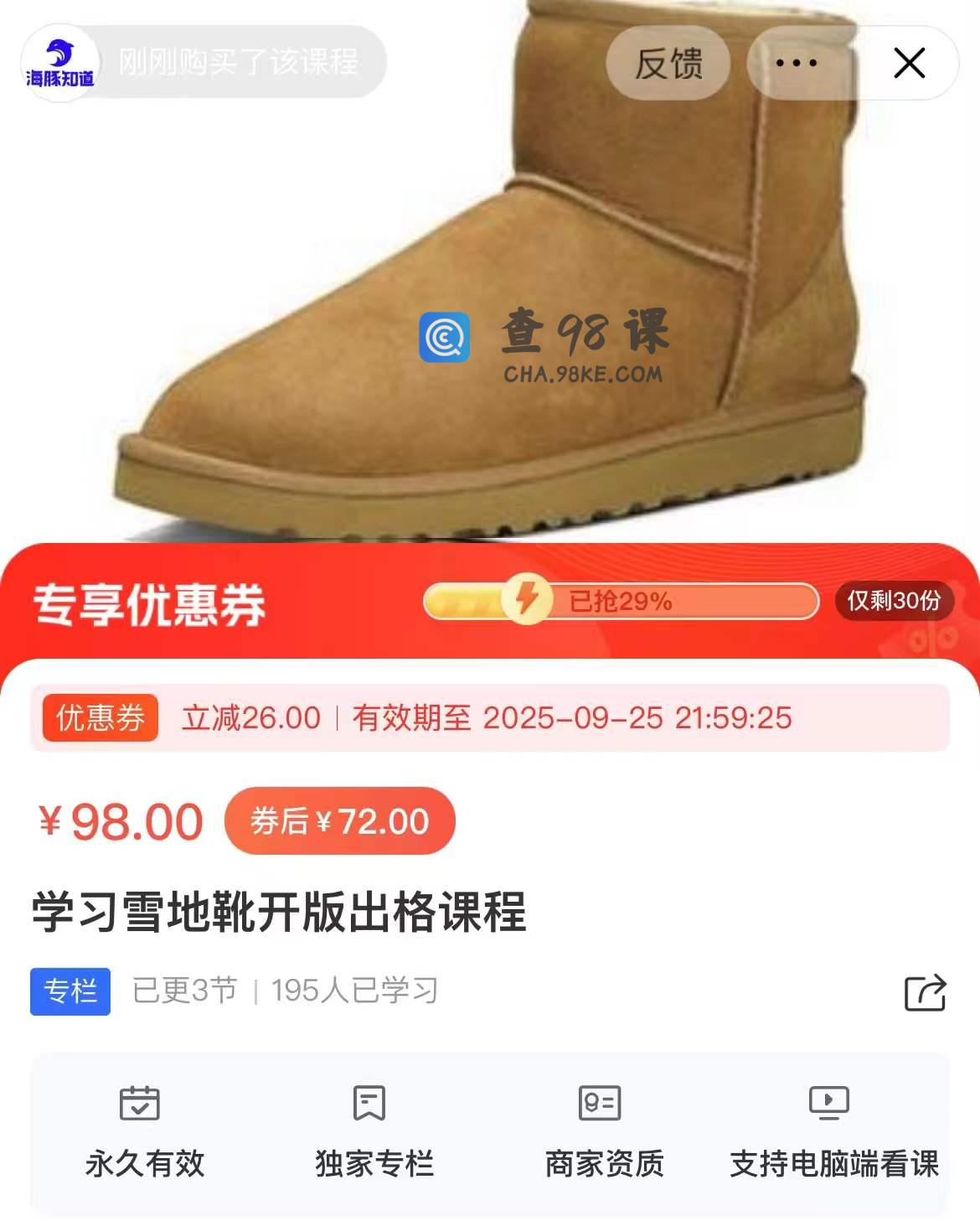Close this course page
This screenshot has width=980, height=1226.
pos(909,64)
